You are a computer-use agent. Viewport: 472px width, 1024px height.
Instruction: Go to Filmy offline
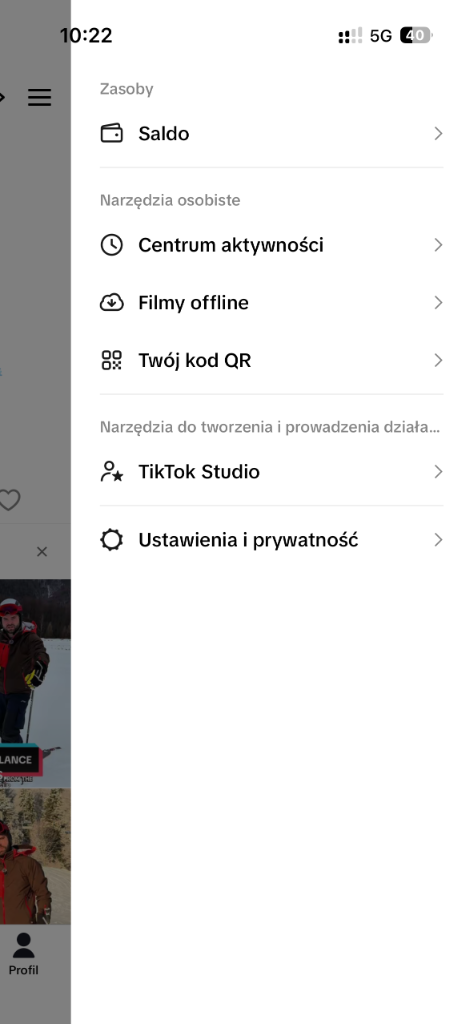click(271, 303)
